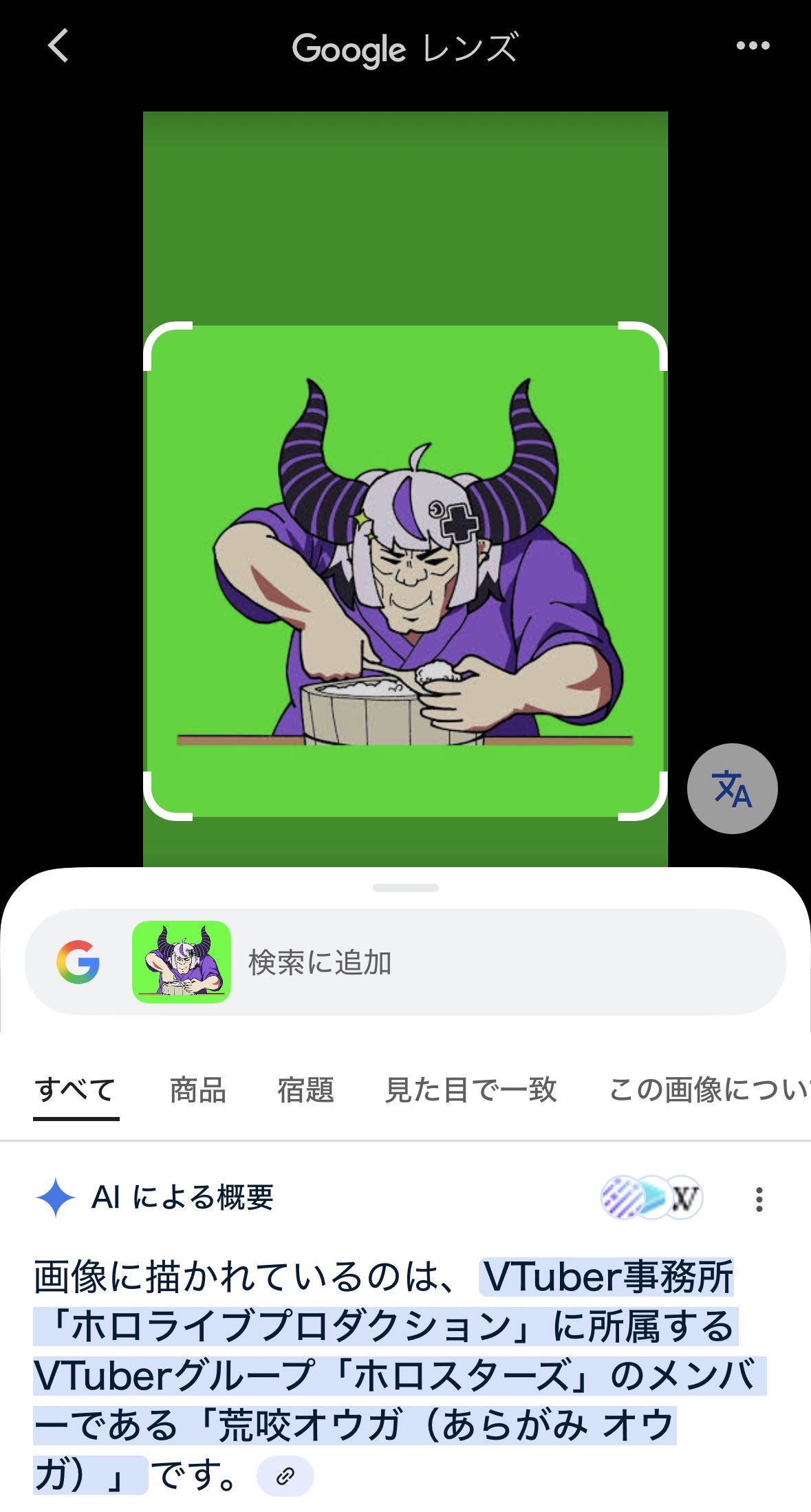Image resolution: width=811 pixels, height=1512 pixels.
Task: Tap the image thumbnail in the search bar
Action: pyautogui.click(x=182, y=962)
